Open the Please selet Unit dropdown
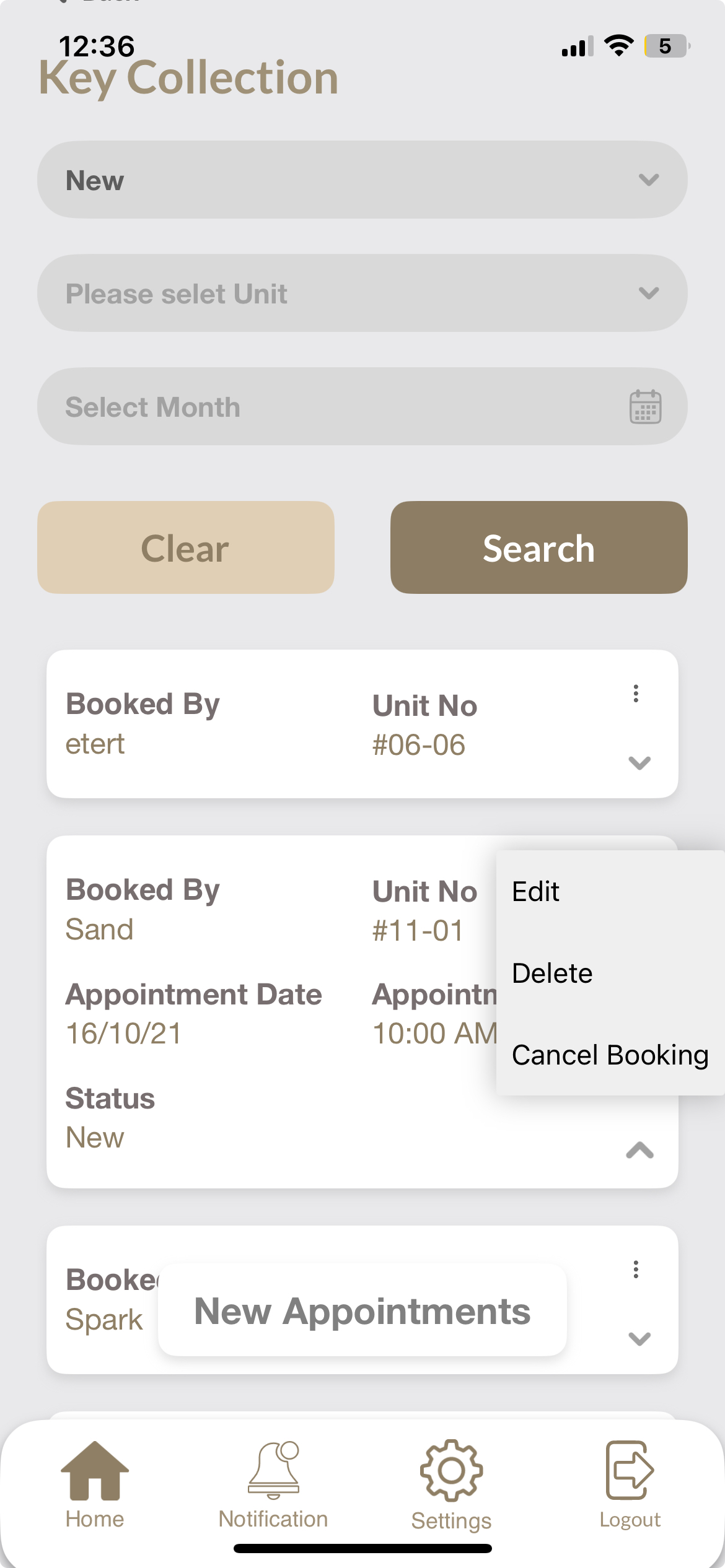 pyautogui.click(x=362, y=293)
